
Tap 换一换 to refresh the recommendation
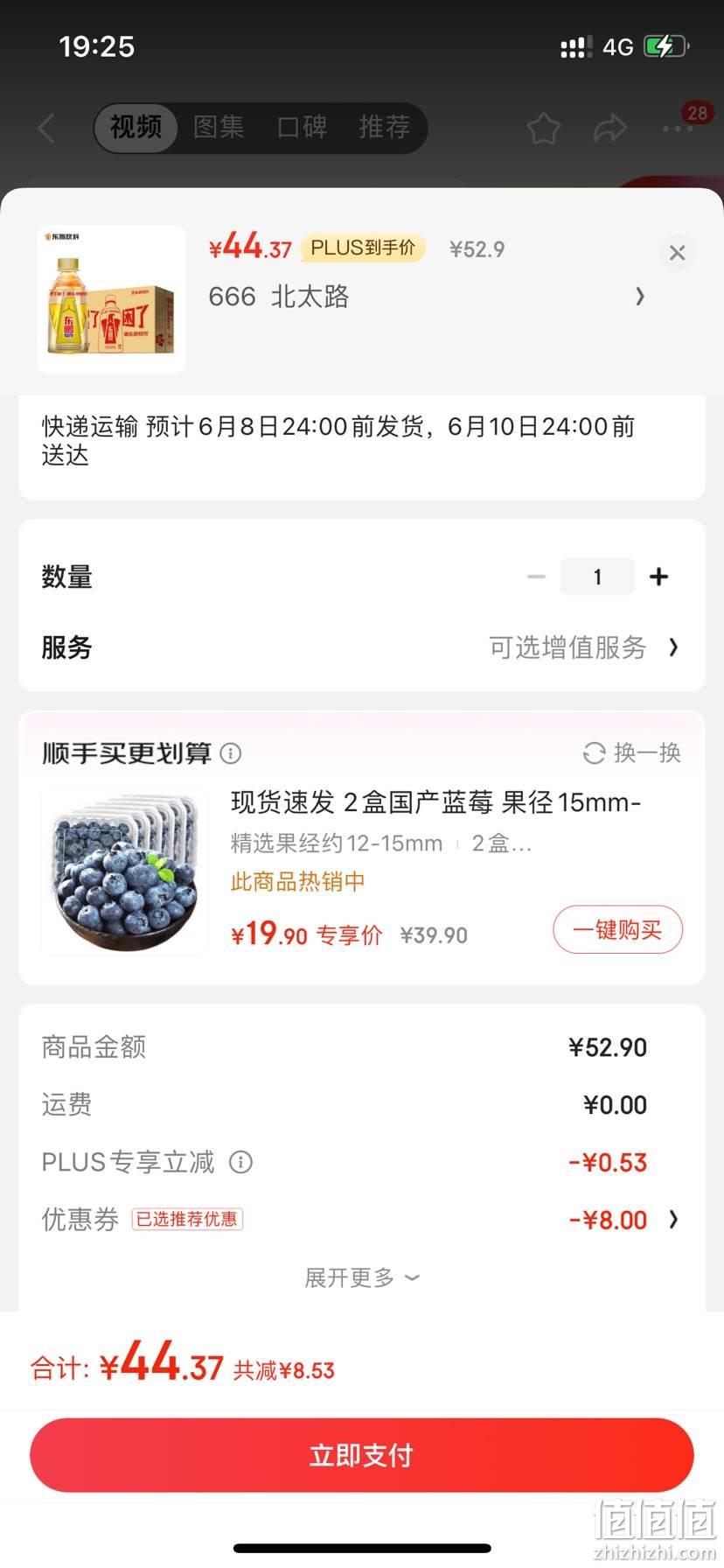coord(632,752)
